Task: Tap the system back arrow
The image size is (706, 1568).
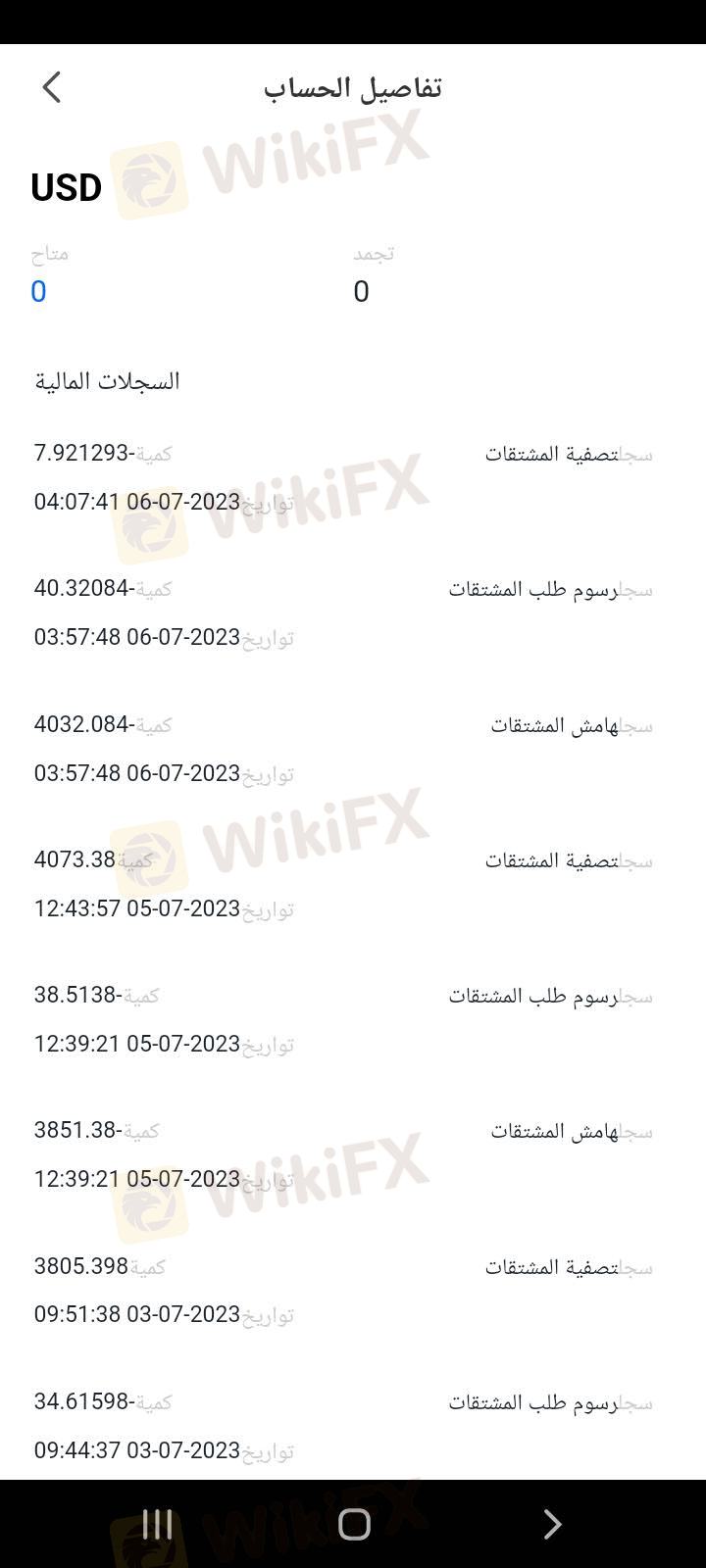Action: click(552, 1524)
